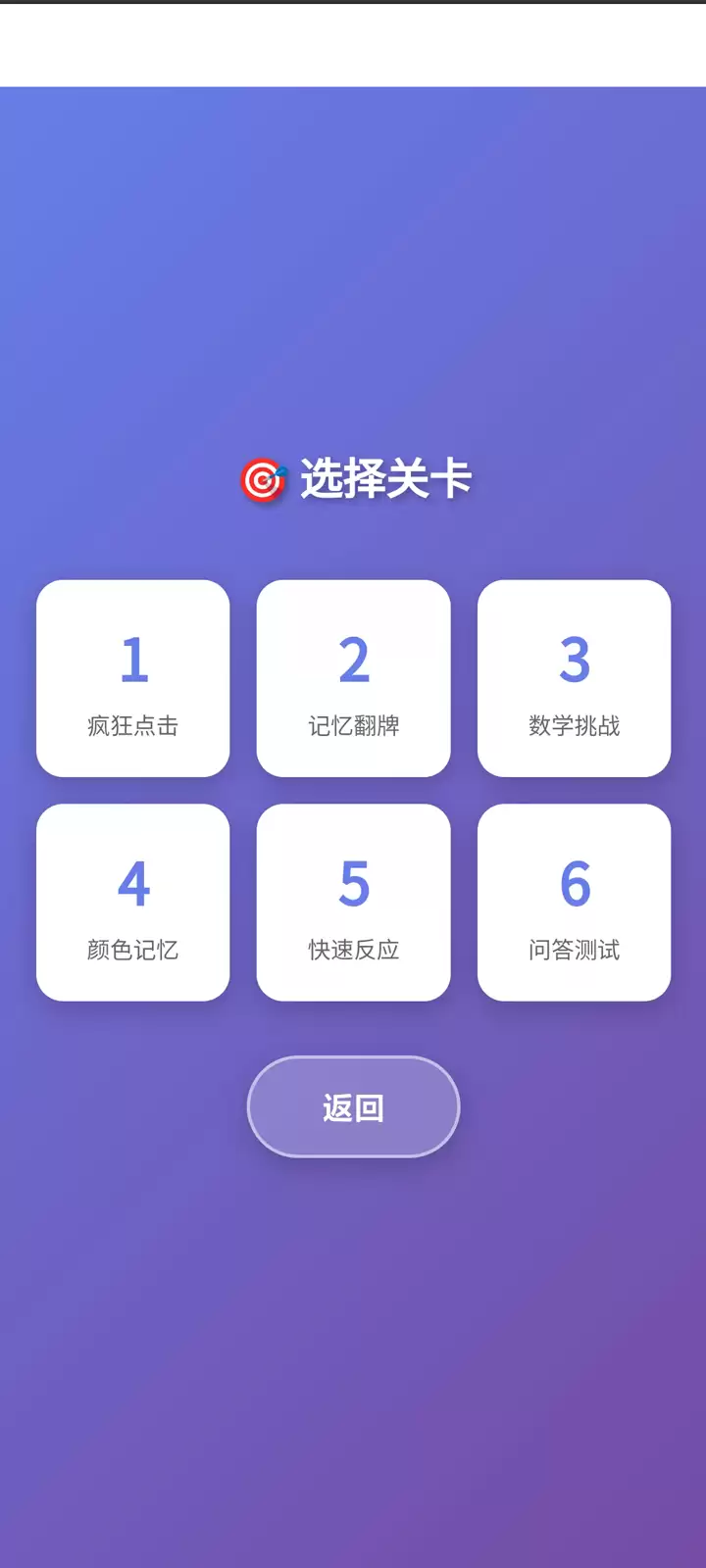Viewport: 706px width, 1568px height.
Task: Open level 2 记忆翻牌
Action: pos(353,678)
